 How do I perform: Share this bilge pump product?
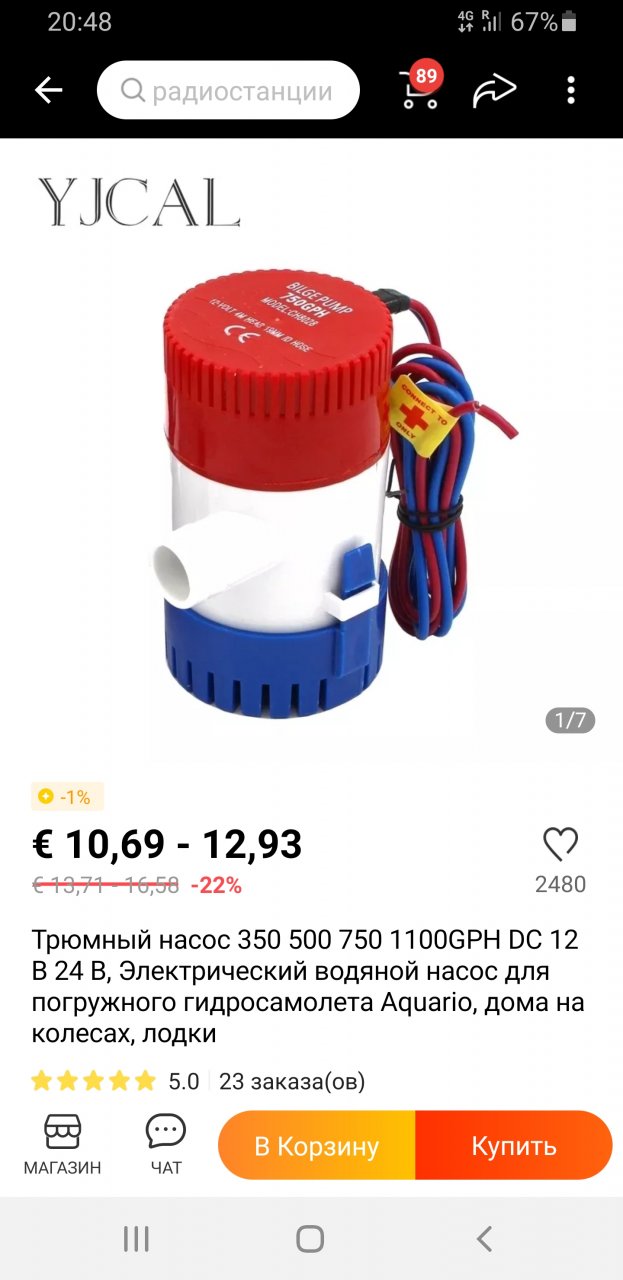point(494,91)
